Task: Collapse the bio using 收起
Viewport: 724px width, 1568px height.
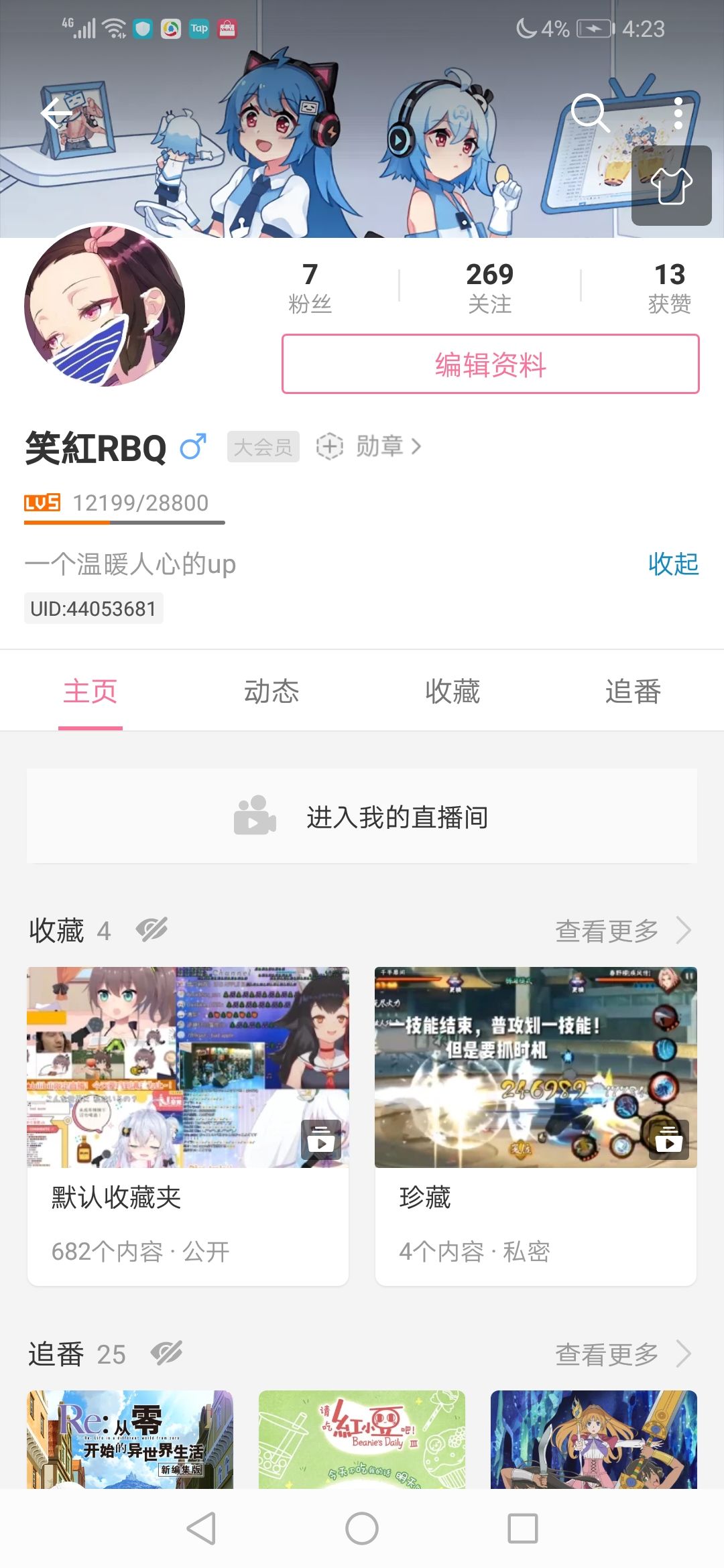Action: tap(674, 564)
